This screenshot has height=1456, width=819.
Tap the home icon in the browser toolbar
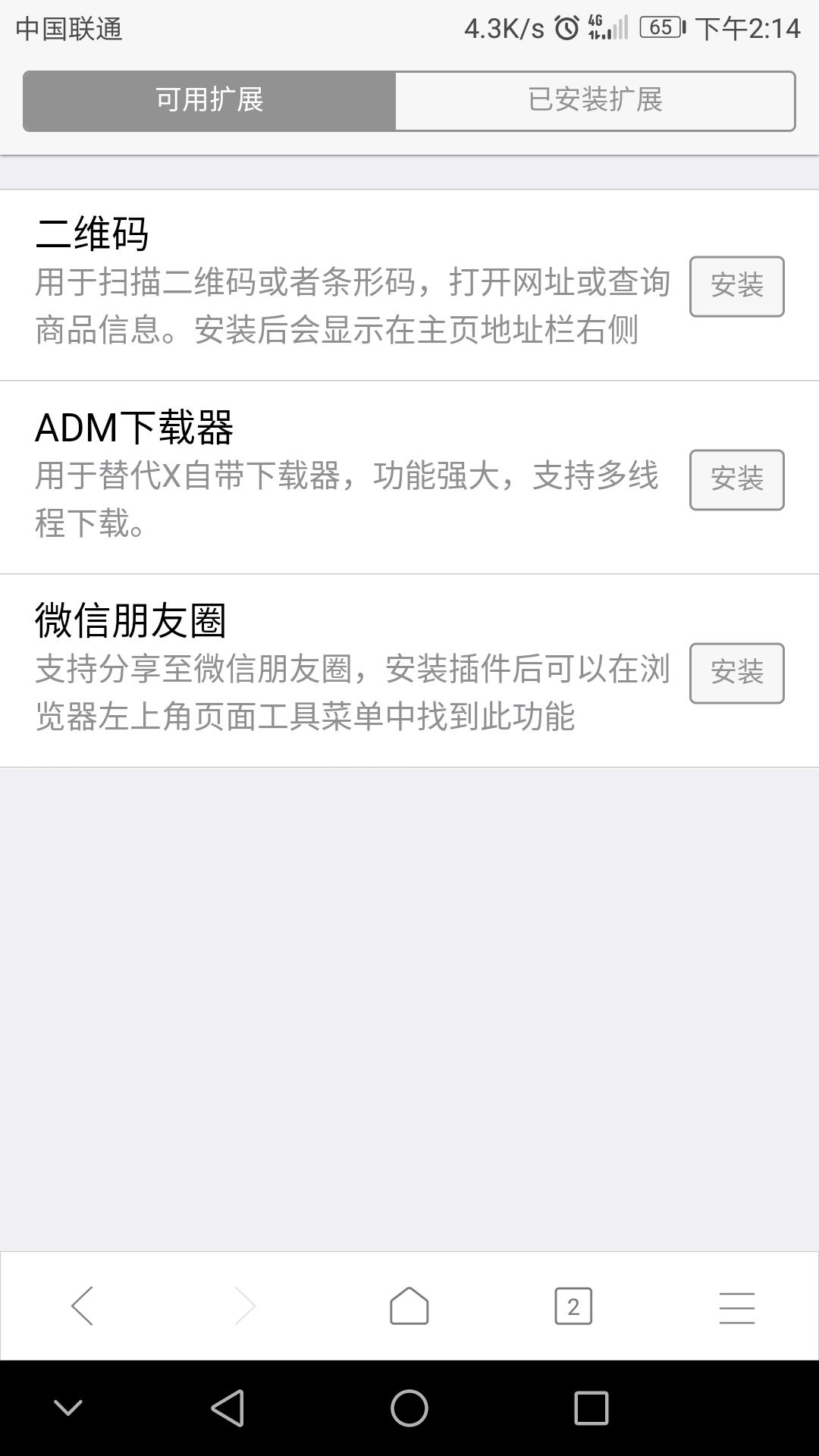(x=409, y=1306)
